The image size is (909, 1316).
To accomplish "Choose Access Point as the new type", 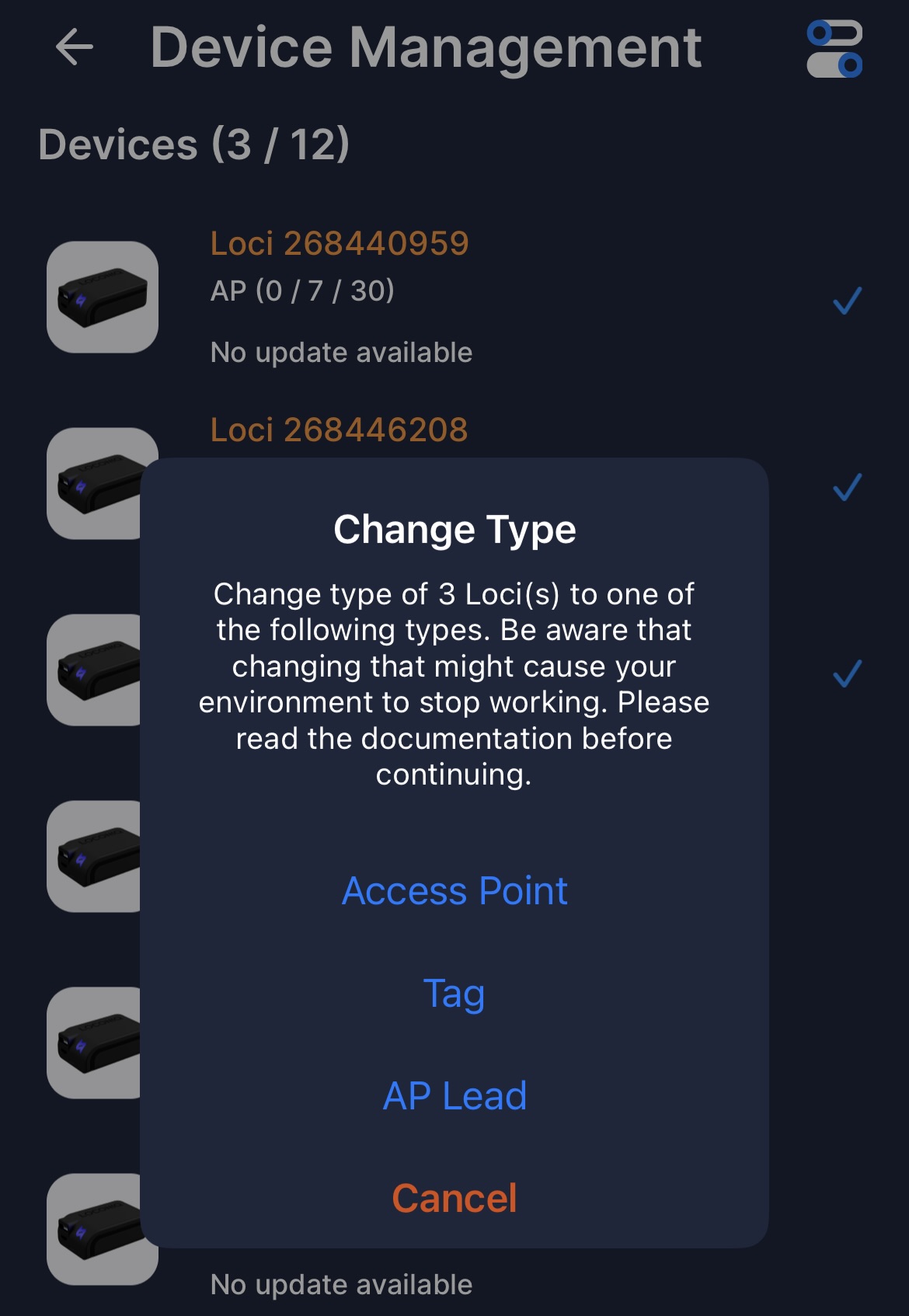I will (x=454, y=890).
